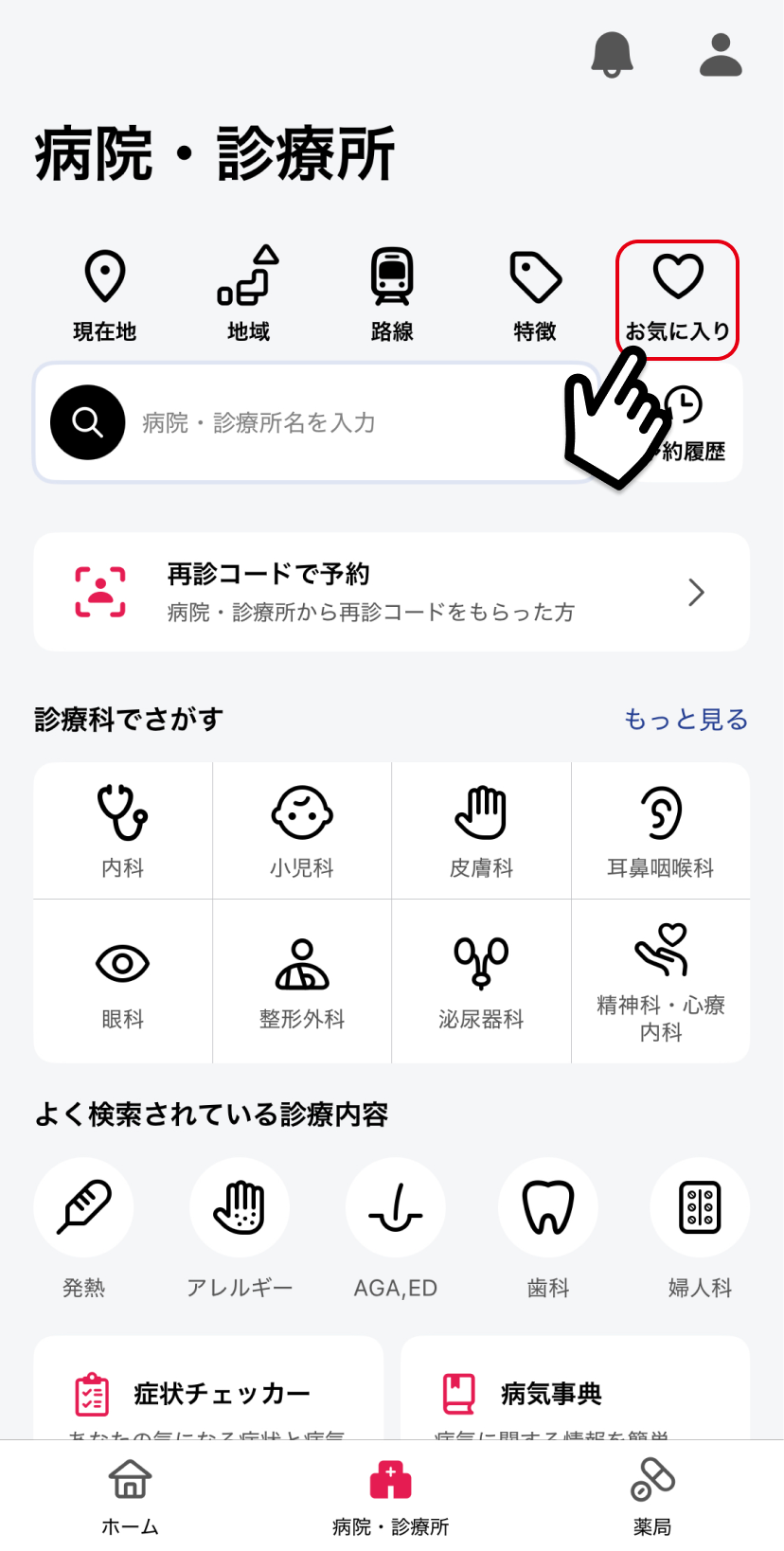Select 小児科 department
The width and height of the screenshot is (784, 1551).
(302, 830)
